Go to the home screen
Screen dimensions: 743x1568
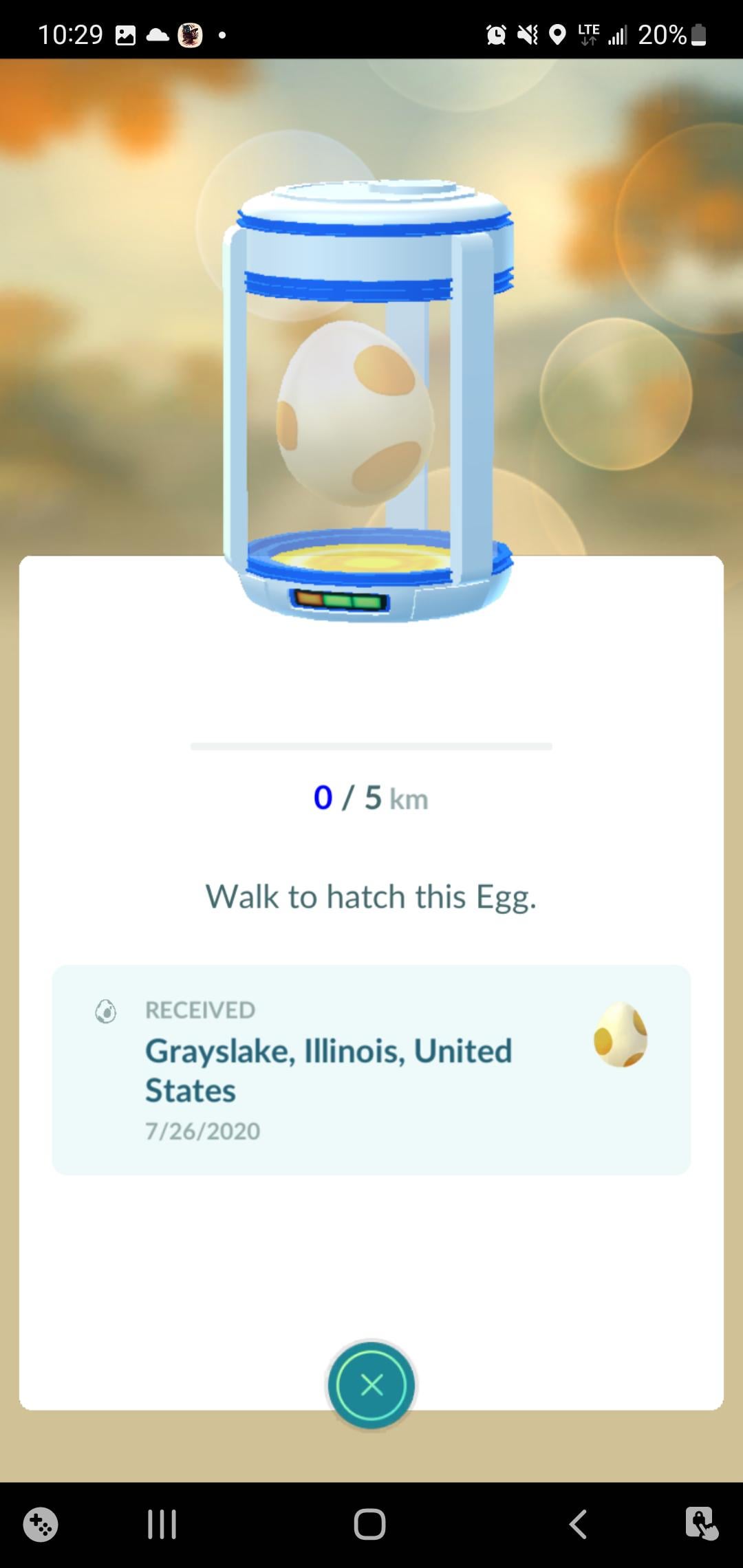tap(369, 1524)
